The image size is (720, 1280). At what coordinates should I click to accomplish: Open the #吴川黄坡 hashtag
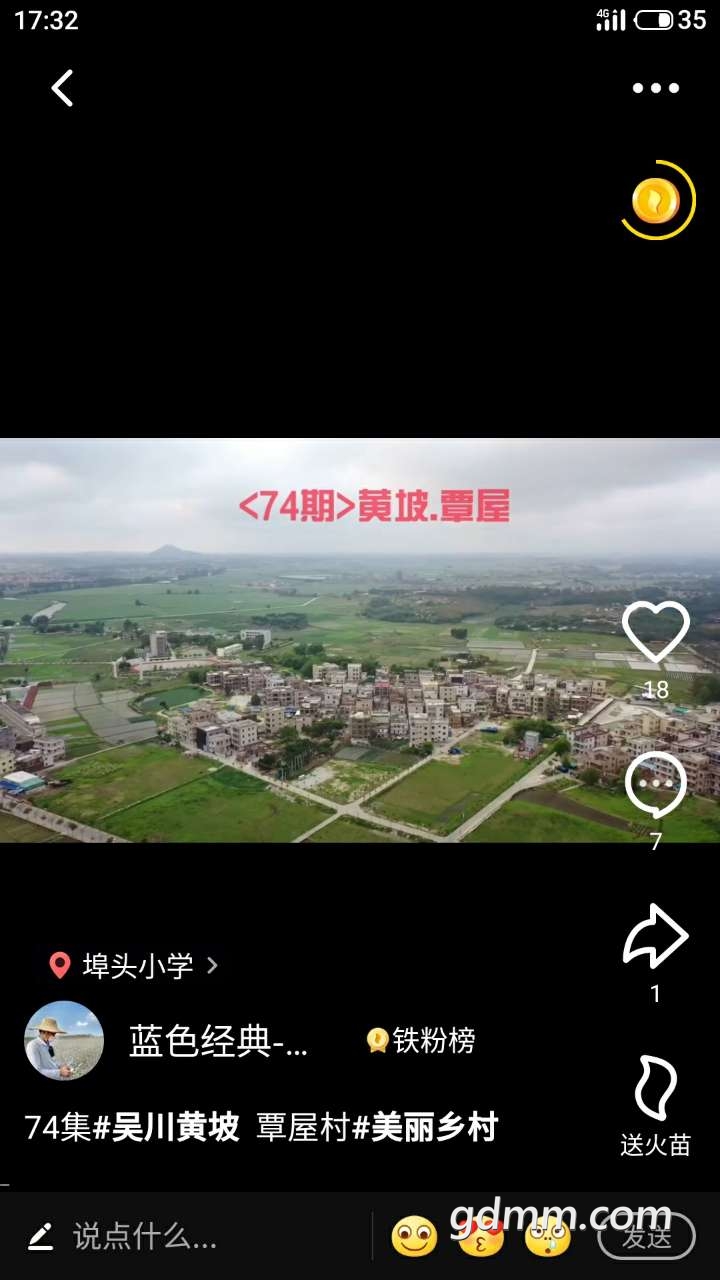166,1128
